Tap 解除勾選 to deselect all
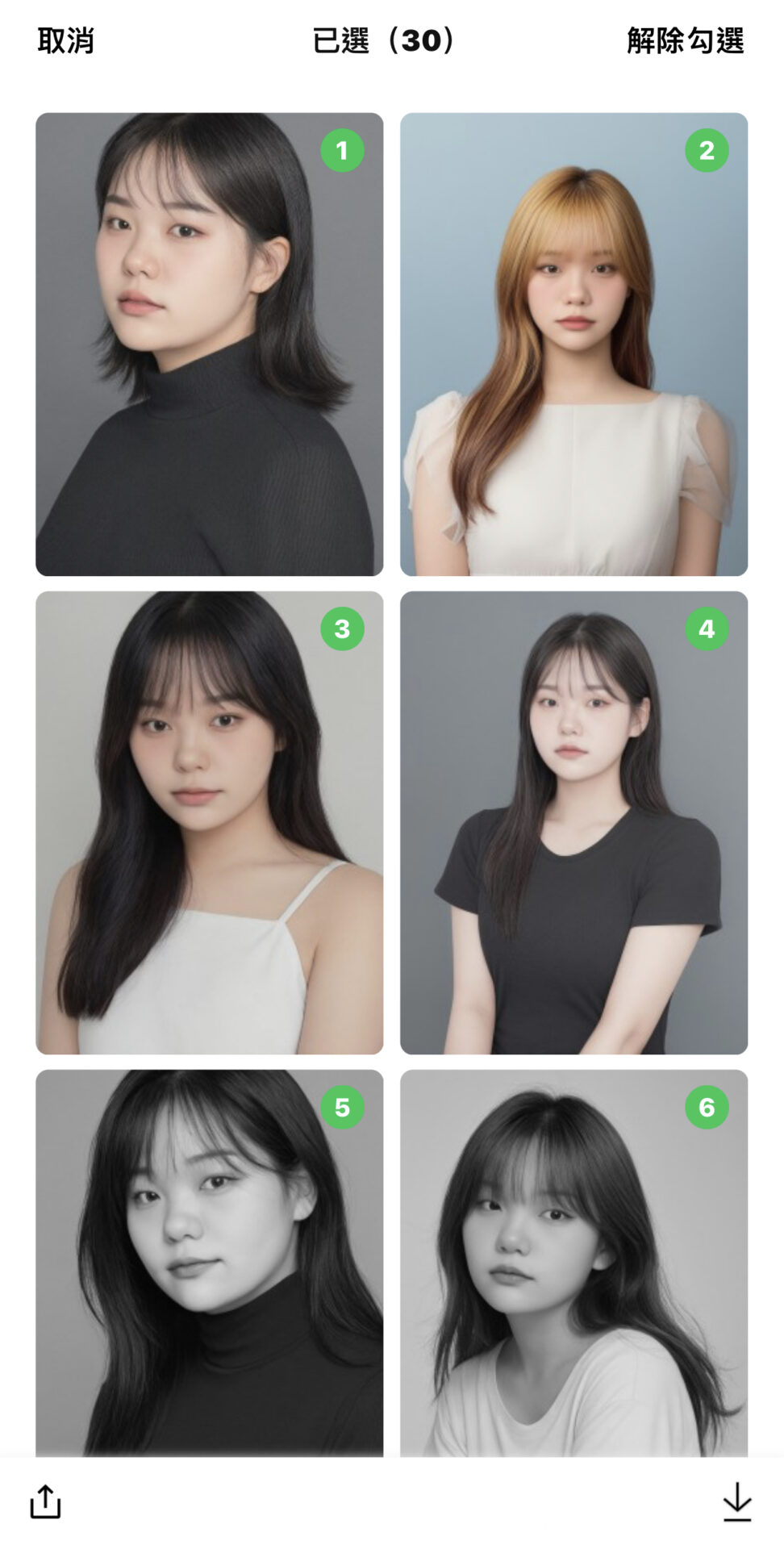This screenshot has height=1549, width=784. click(x=685, y=40)
